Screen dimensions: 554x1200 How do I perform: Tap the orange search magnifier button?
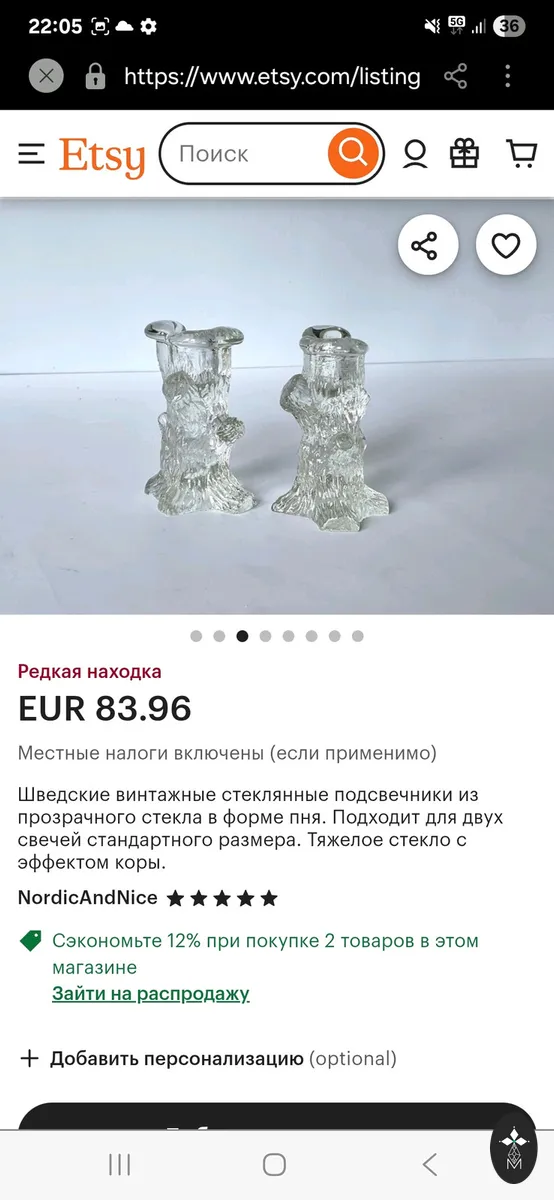tap(353, 154)
